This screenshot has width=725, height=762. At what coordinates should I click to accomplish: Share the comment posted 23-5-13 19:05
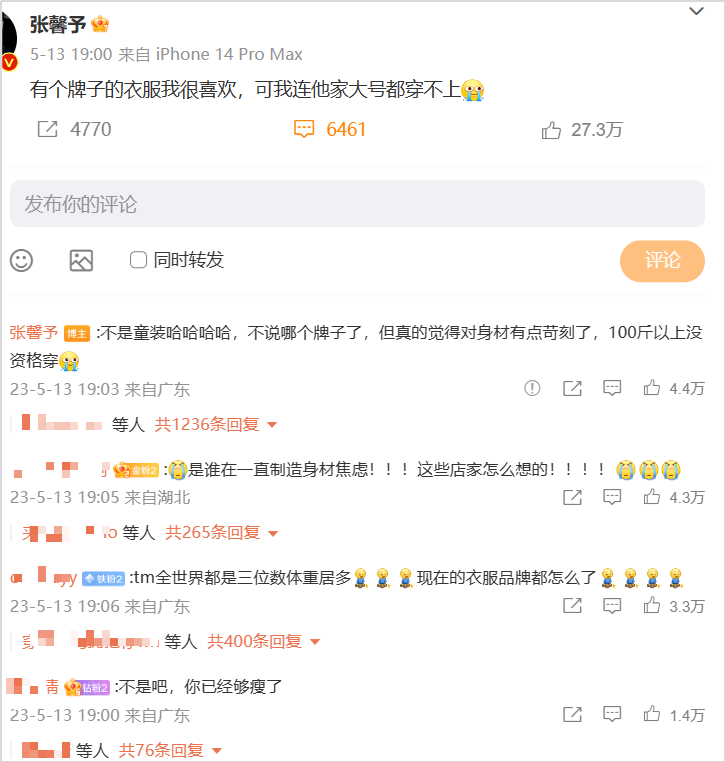click(x=572, y=496)
